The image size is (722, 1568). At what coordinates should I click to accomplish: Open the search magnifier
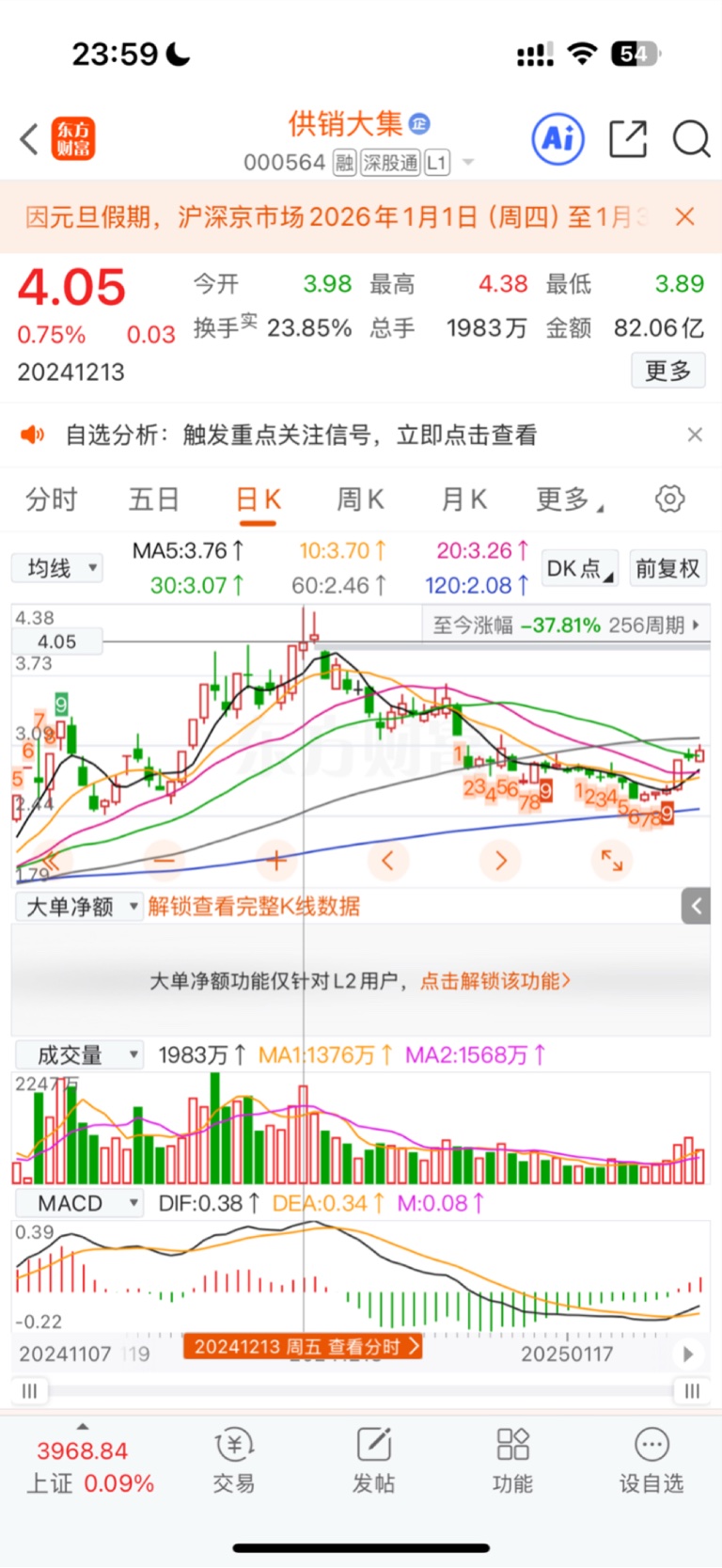tap(691, 139)
